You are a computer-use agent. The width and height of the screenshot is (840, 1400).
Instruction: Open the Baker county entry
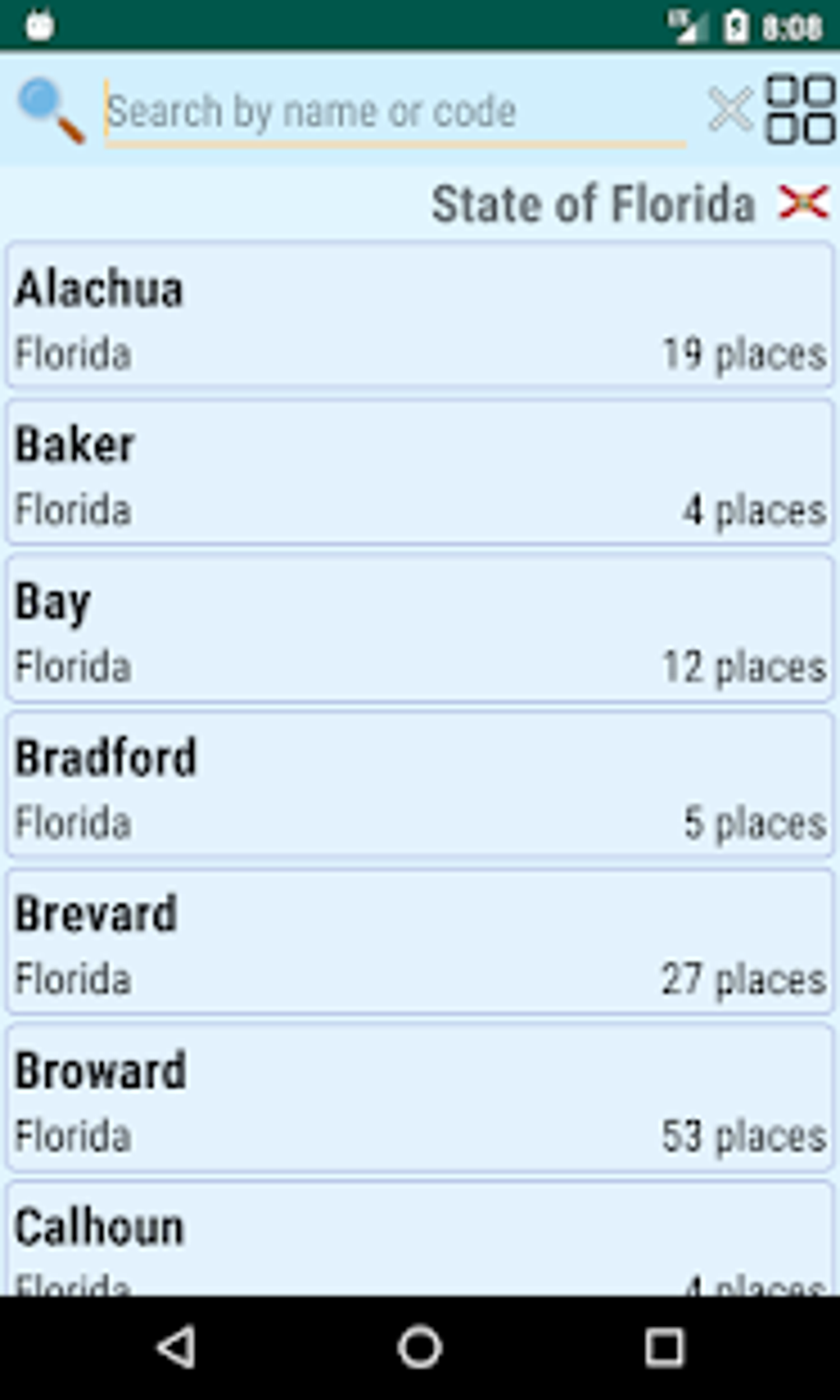coord(420,472)
